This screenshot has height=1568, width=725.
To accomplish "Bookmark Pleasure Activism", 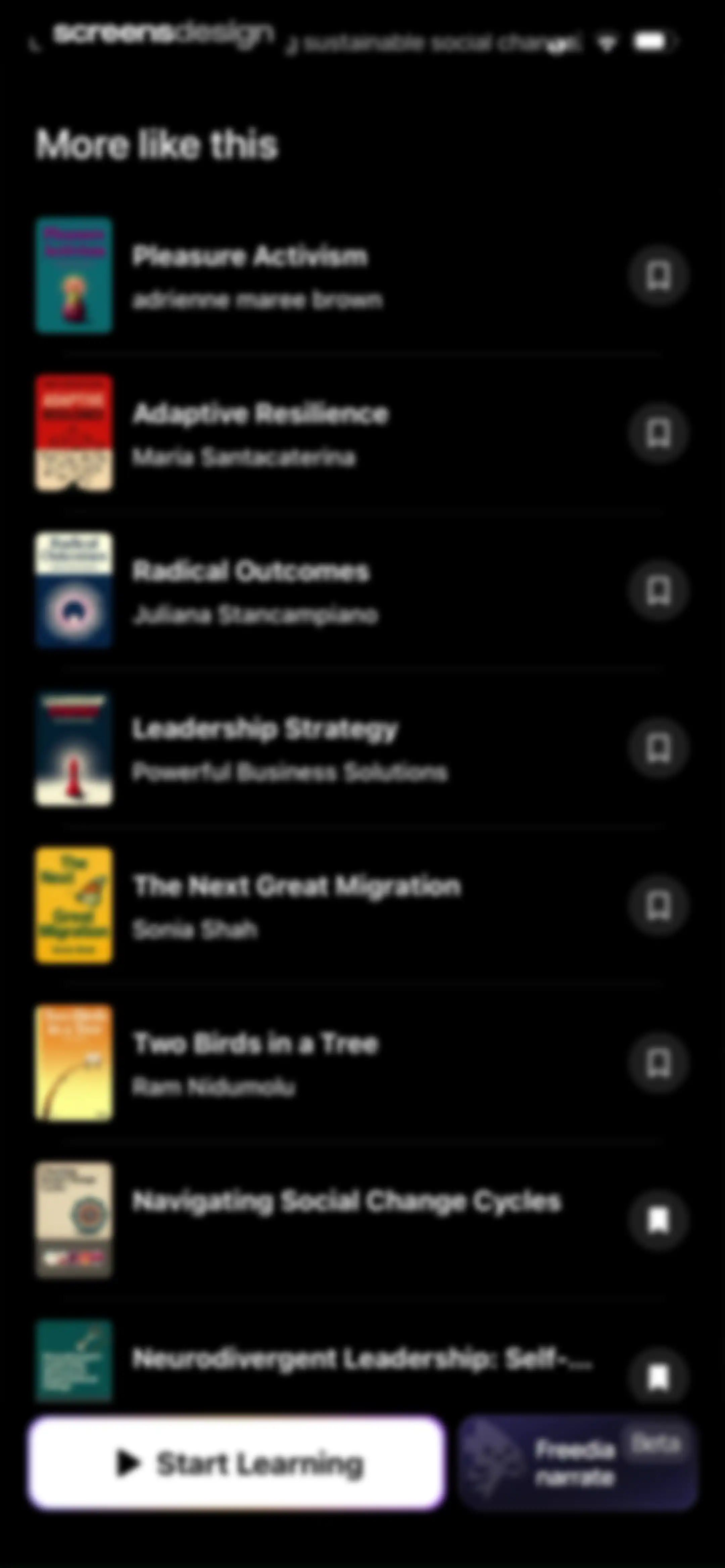I will (x=658, y=276).
